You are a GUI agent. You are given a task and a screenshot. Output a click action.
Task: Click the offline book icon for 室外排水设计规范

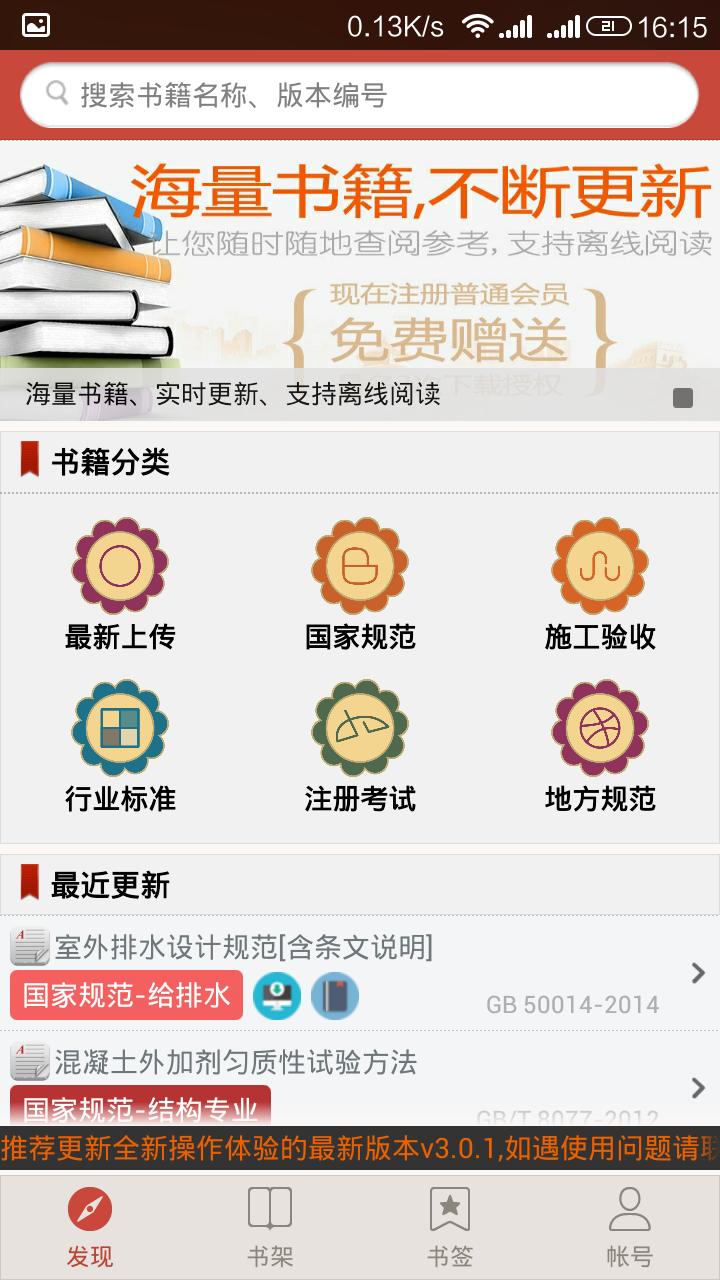(x=336, y=996)
